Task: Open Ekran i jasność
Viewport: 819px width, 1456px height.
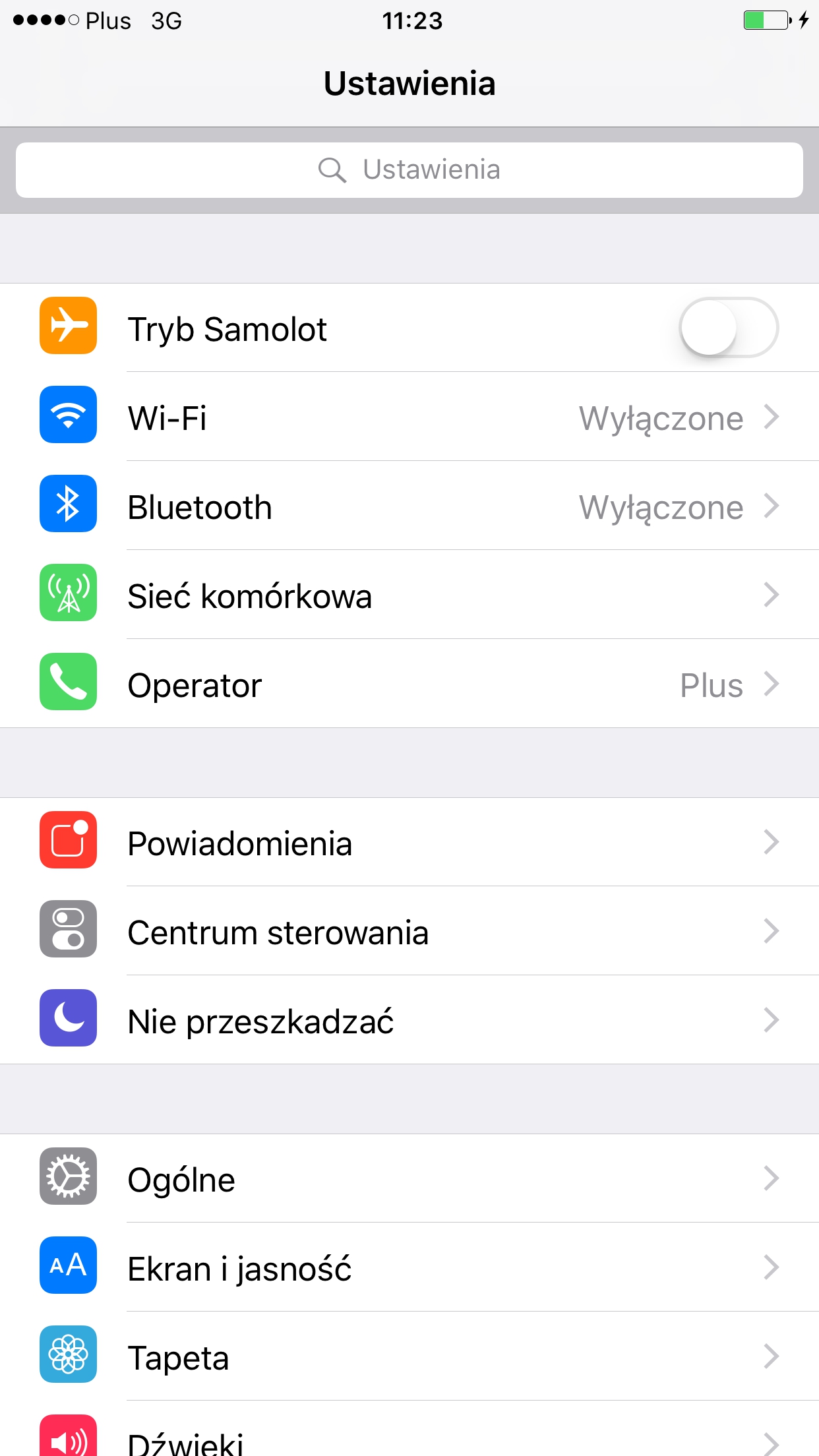Action: pos(409,1268)
